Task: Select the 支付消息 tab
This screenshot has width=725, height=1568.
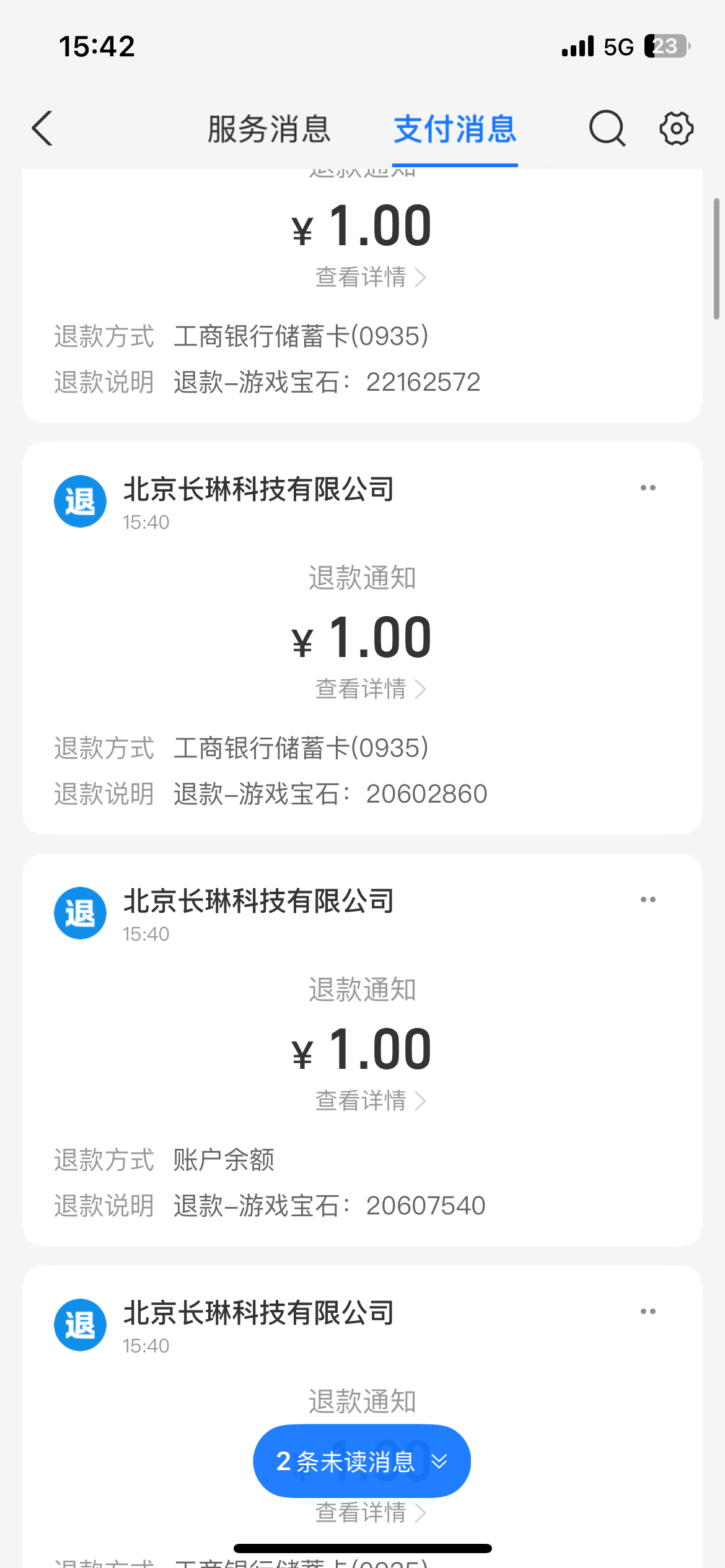Action: click(x=455, y=129)
